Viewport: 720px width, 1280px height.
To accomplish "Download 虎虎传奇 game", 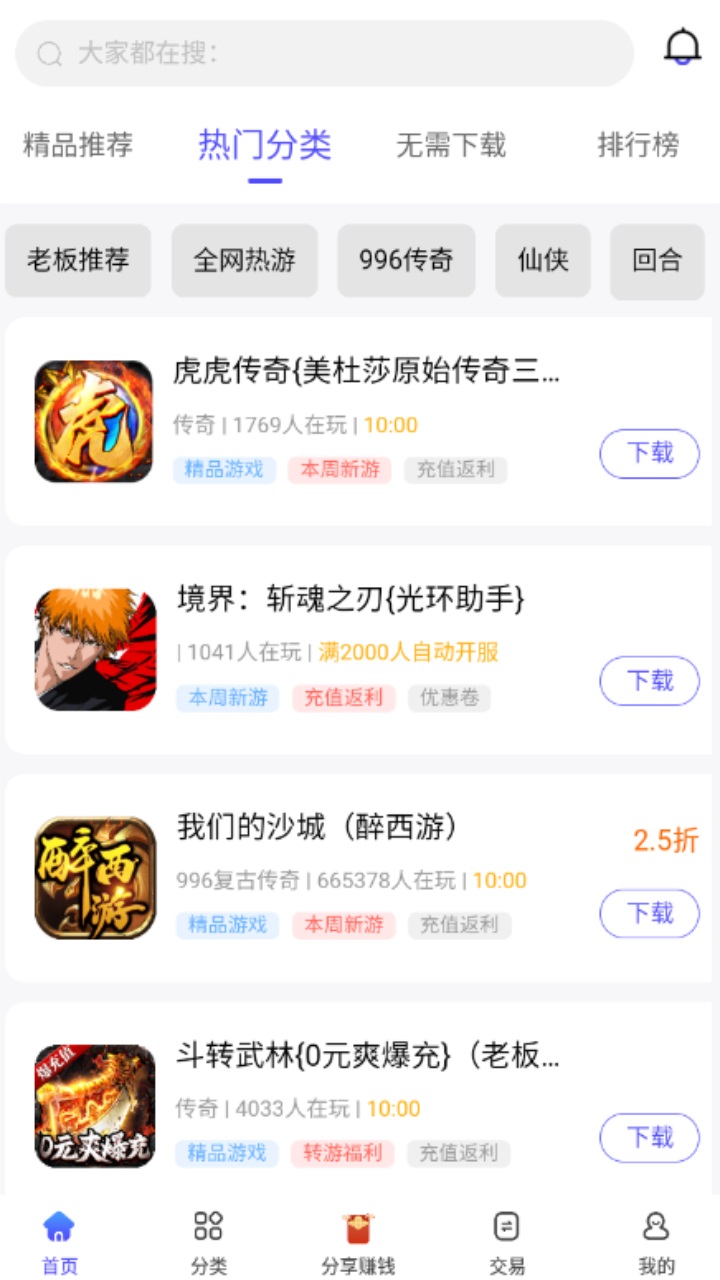I will [649, 454].
